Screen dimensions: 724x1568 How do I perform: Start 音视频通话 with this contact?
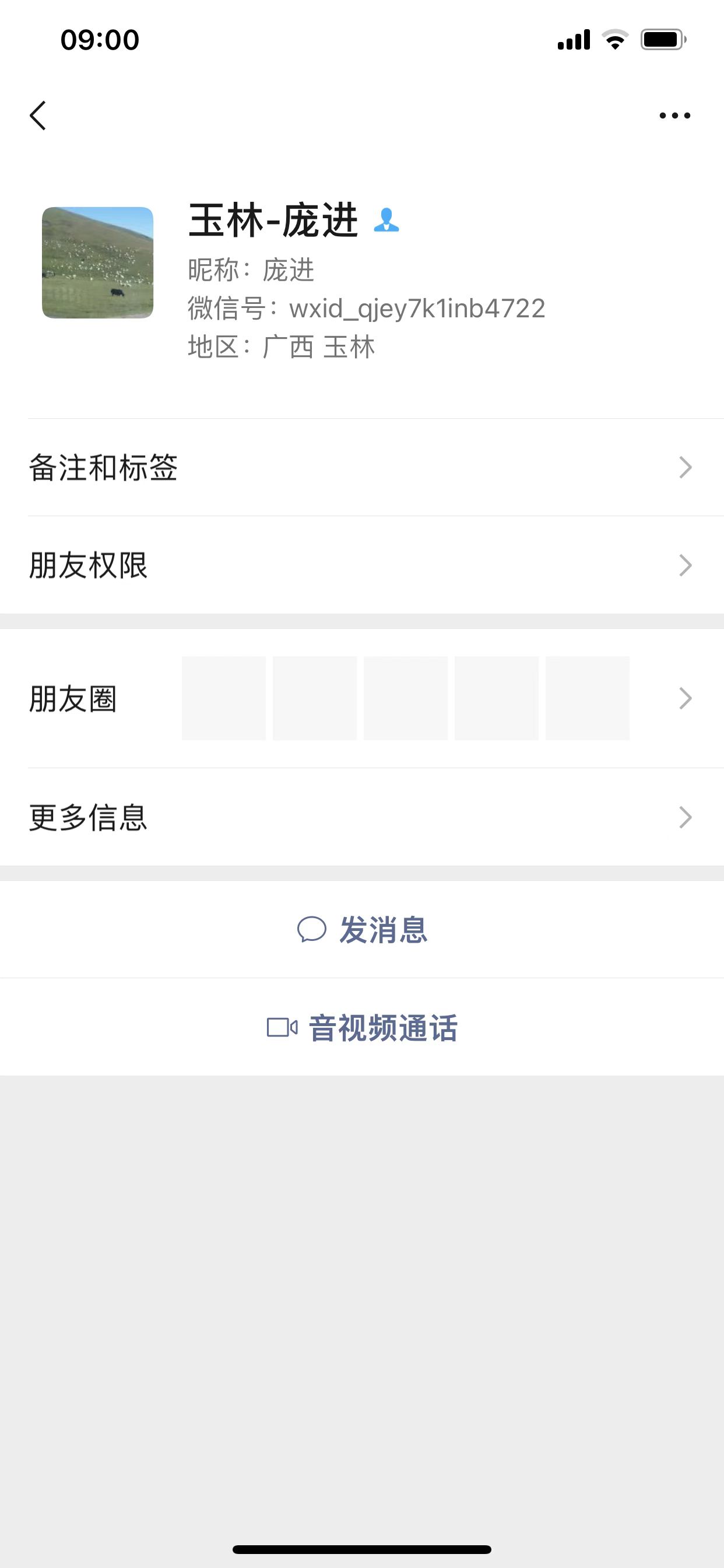point(362,1027)
